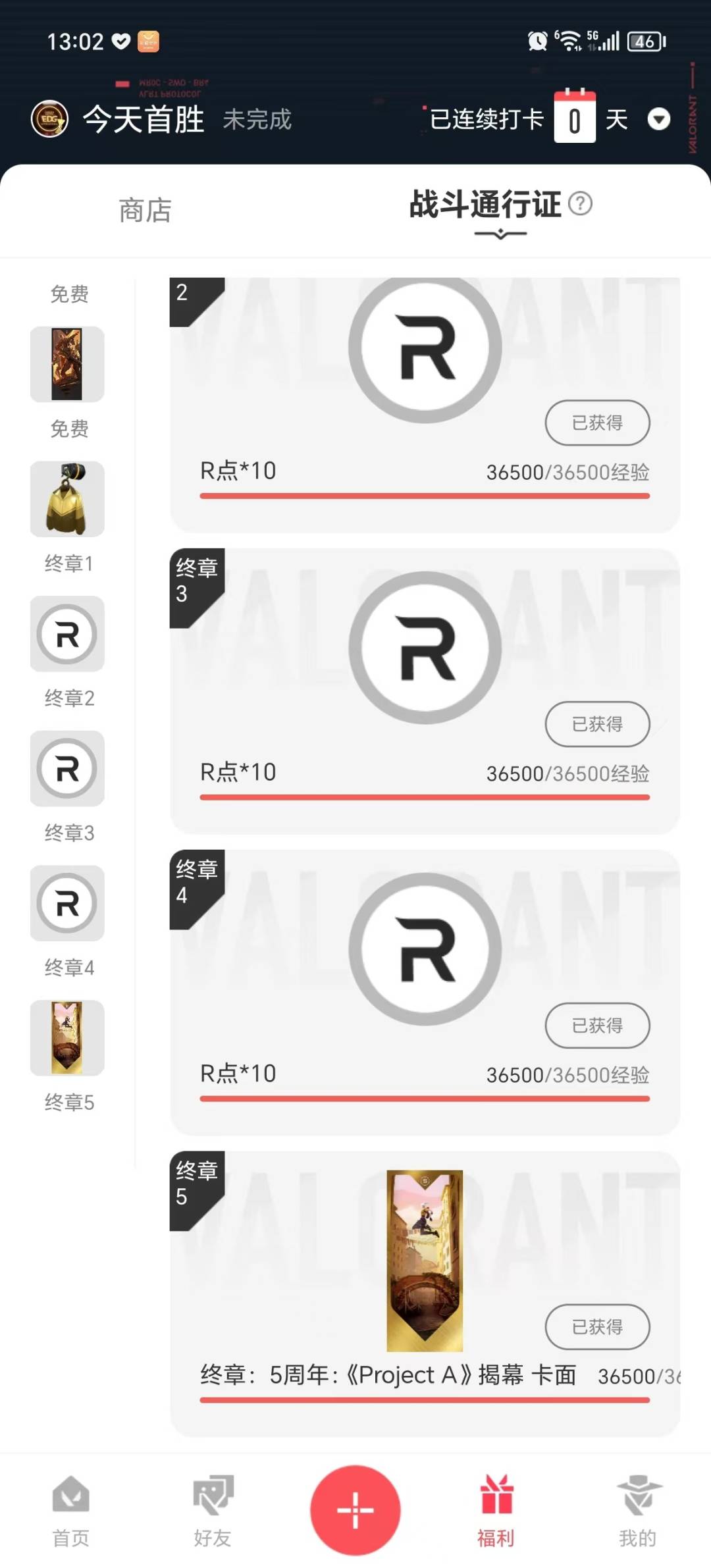711x1568 pixels.
Task: Open 今天首胜 daily first-win task
Action: [x=144, y=119]
